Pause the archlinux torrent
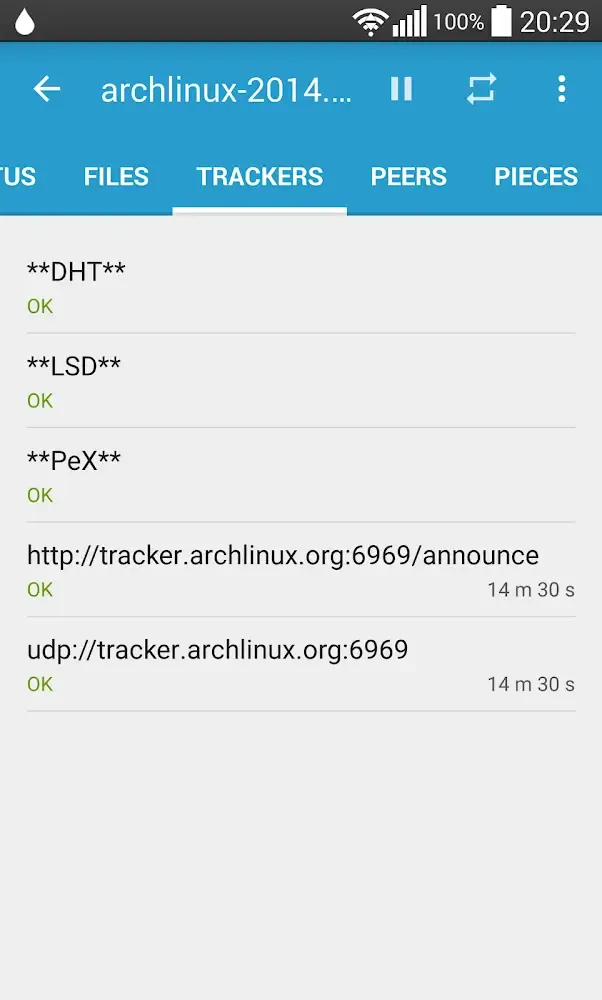This screenshot has height=1000, width=602. [401, 89]
